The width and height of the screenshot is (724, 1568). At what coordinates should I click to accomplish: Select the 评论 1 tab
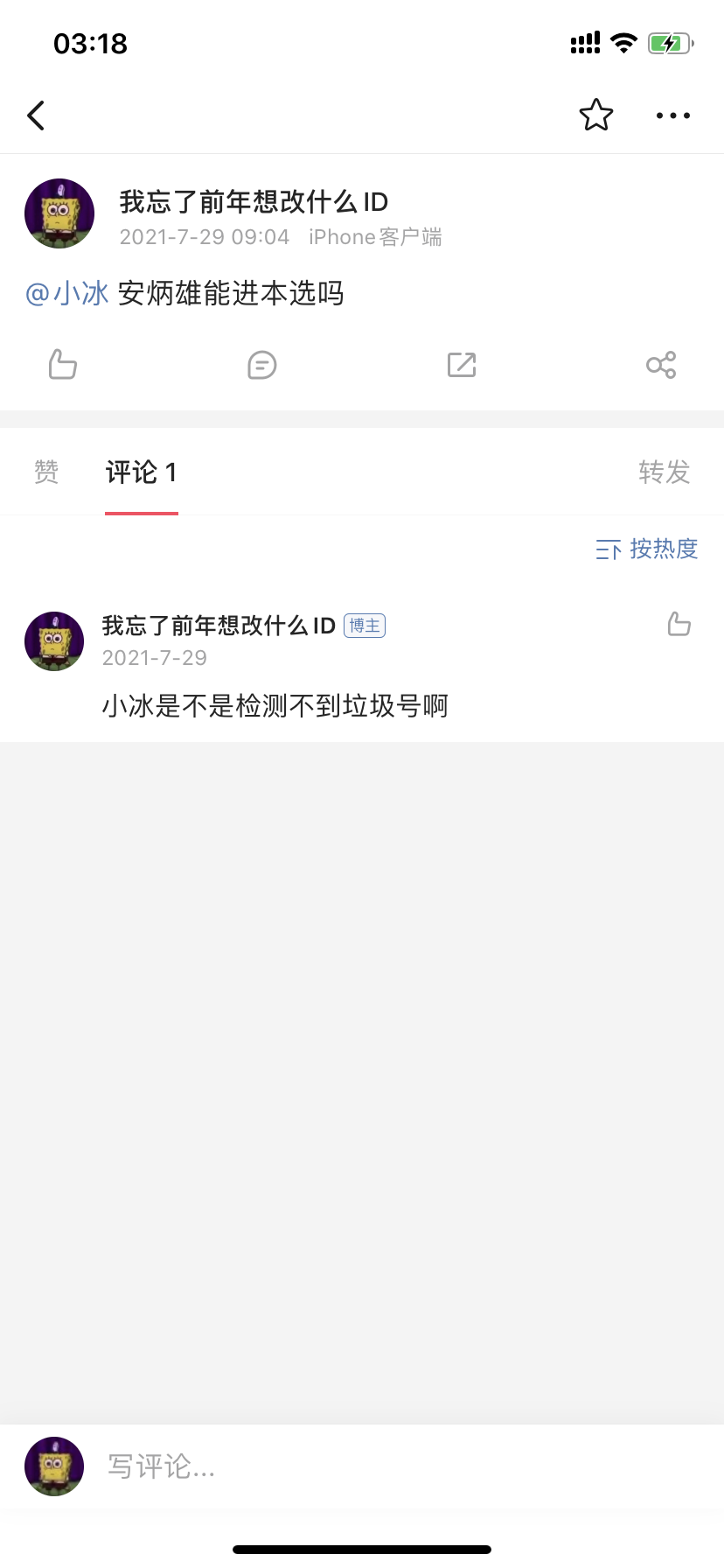tap(142, 472)
